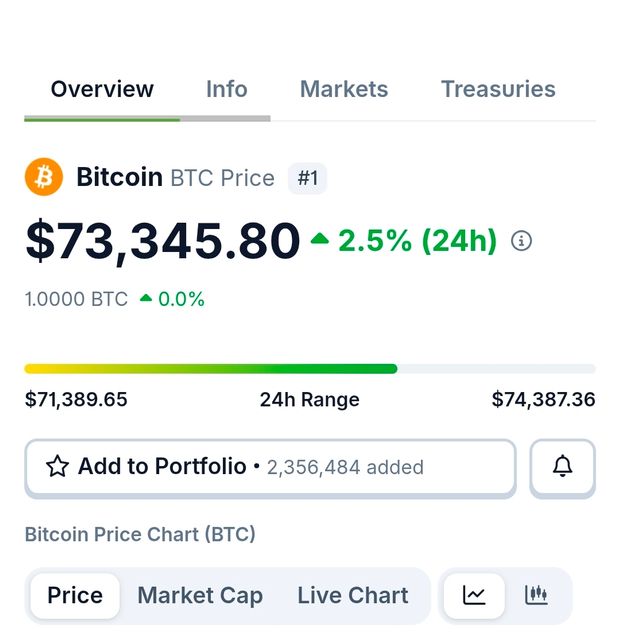Open the Markets tab
618x640 pixels.
(x=344, y=89)
